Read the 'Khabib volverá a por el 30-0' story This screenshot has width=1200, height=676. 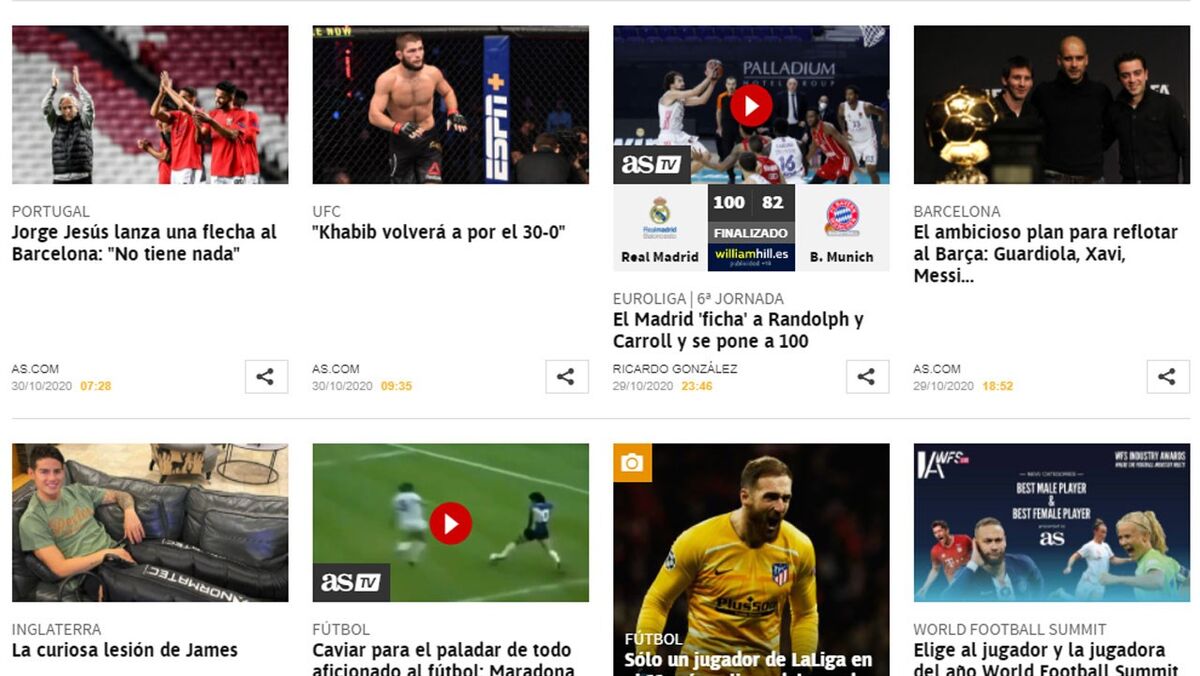click(x=438, y=233)
